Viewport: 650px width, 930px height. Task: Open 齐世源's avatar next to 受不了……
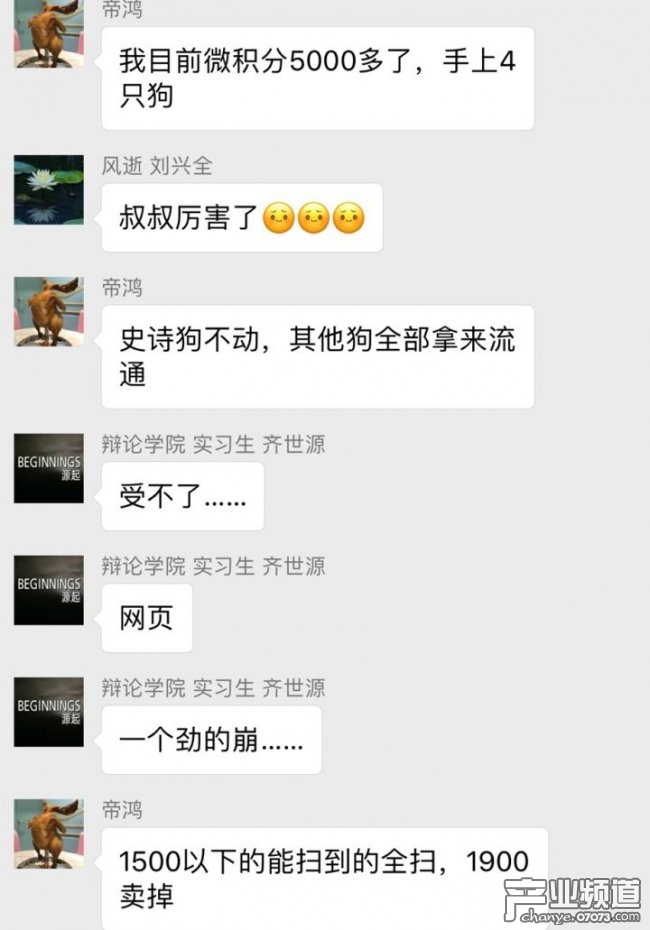click(48, 467)
